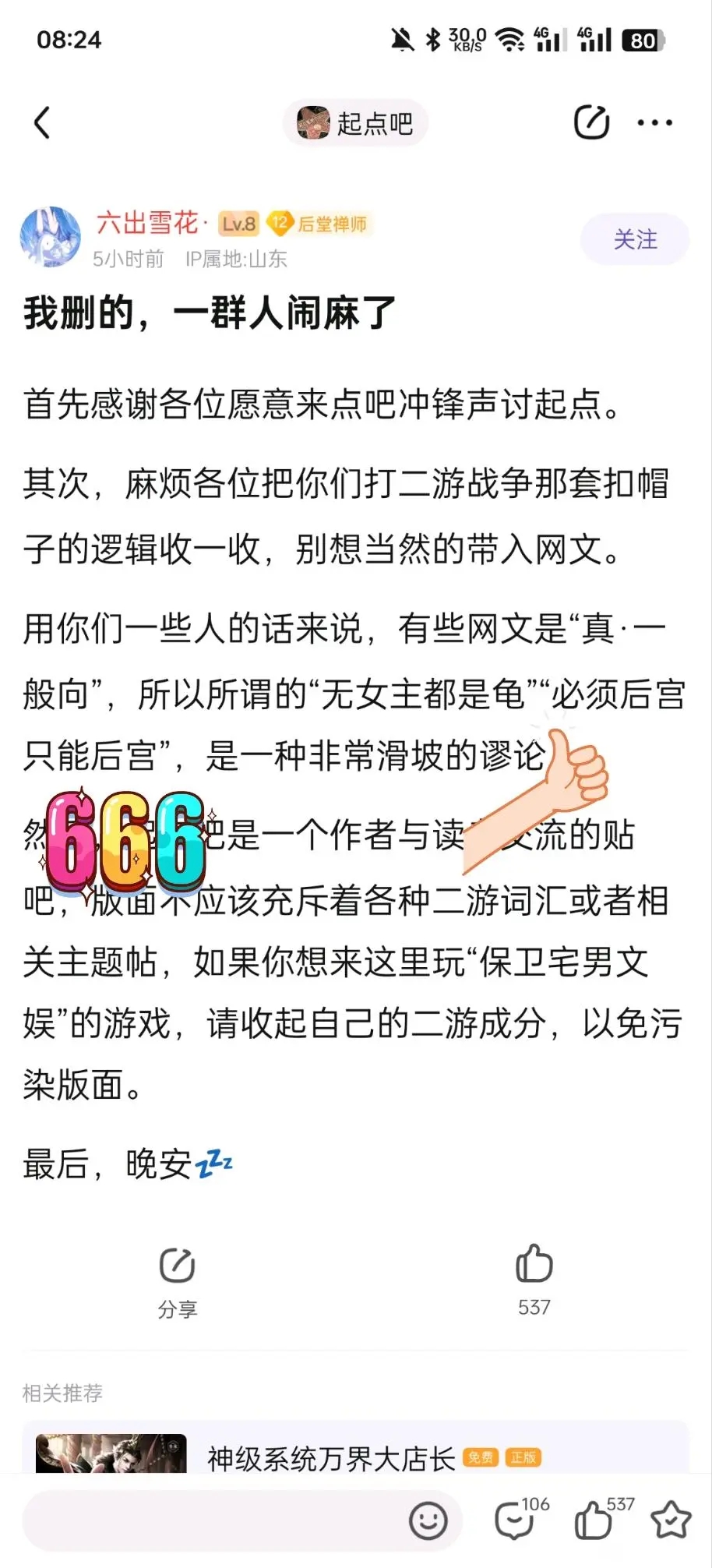Image resolution: width=712 pixels, height=1568 pixels.
Task: Share the post via 分享 below text
Action: pos(178,1280)
